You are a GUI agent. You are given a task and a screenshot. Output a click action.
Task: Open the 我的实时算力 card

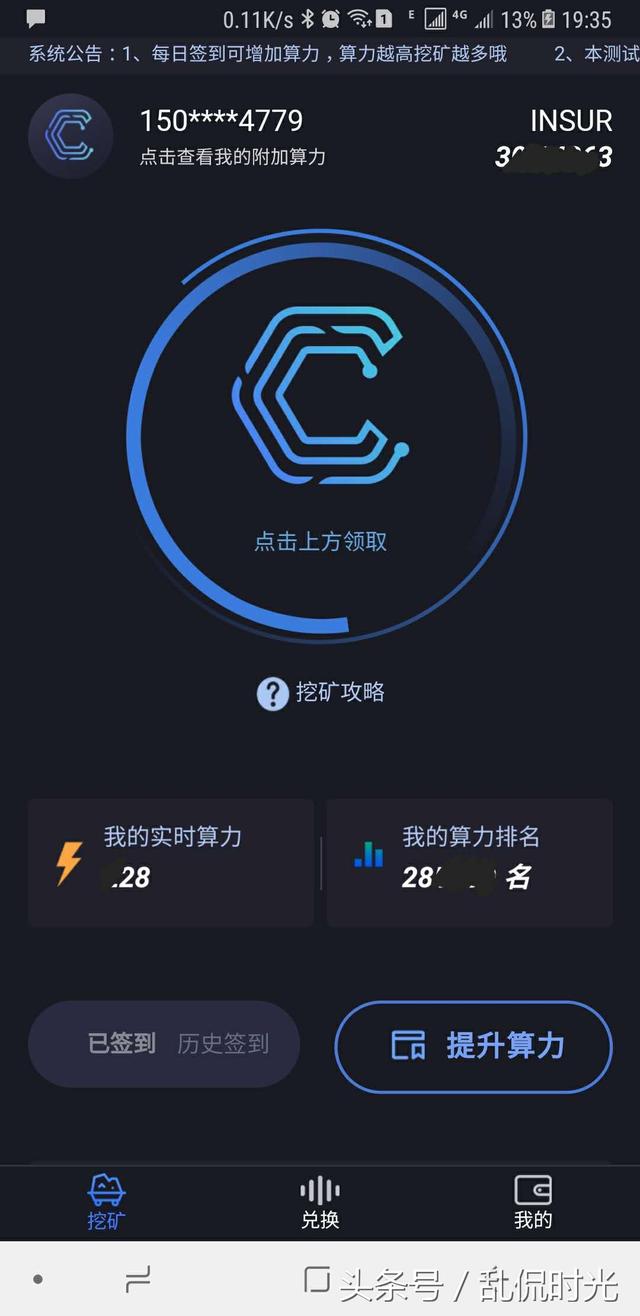pos(171,862)
